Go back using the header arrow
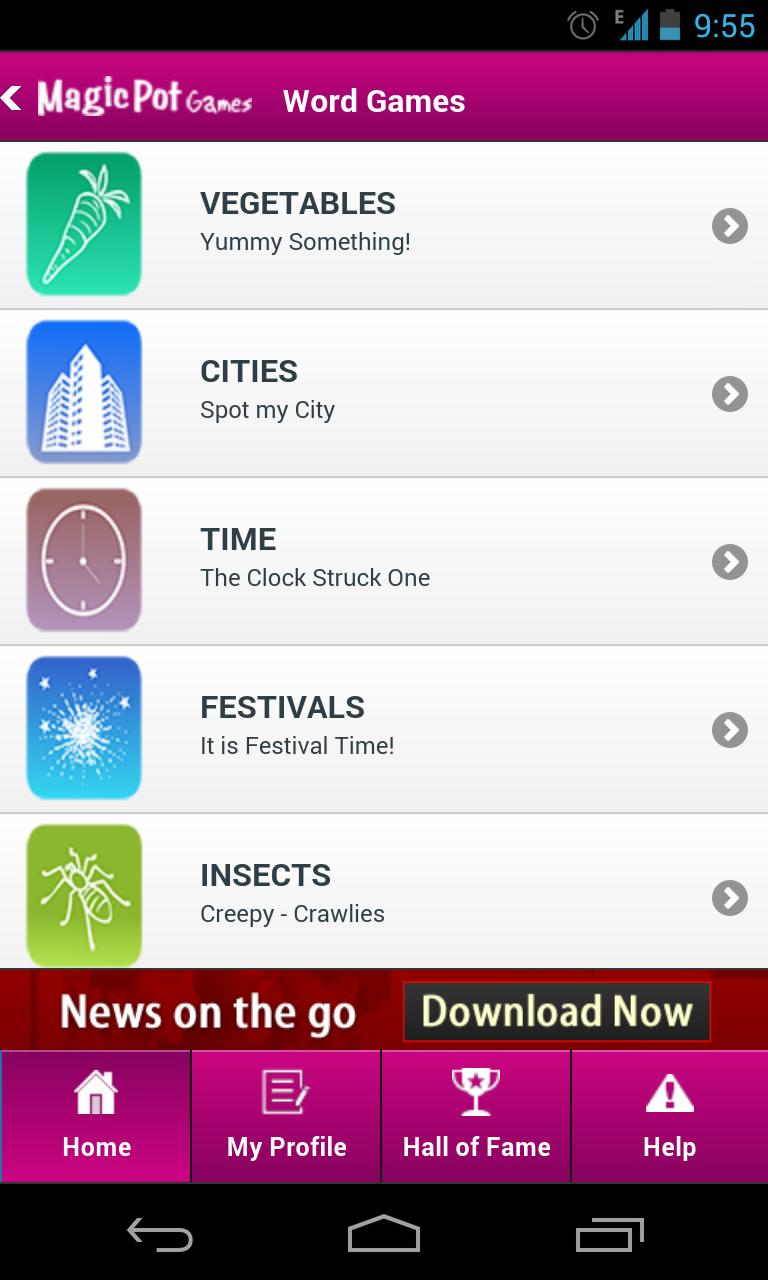 (x=14, y=99)
